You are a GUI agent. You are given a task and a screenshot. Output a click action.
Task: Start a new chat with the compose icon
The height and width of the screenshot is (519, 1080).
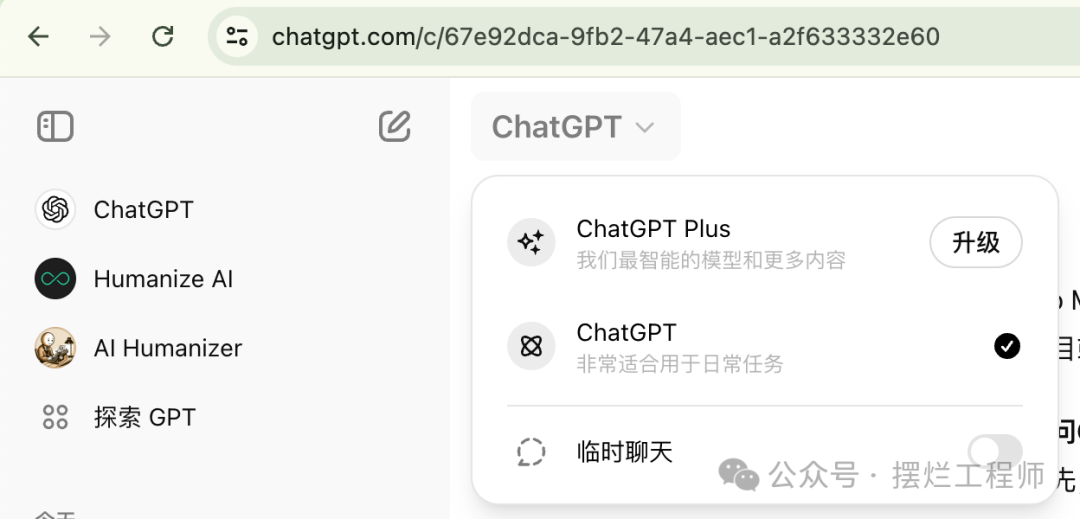pos(394,127)
